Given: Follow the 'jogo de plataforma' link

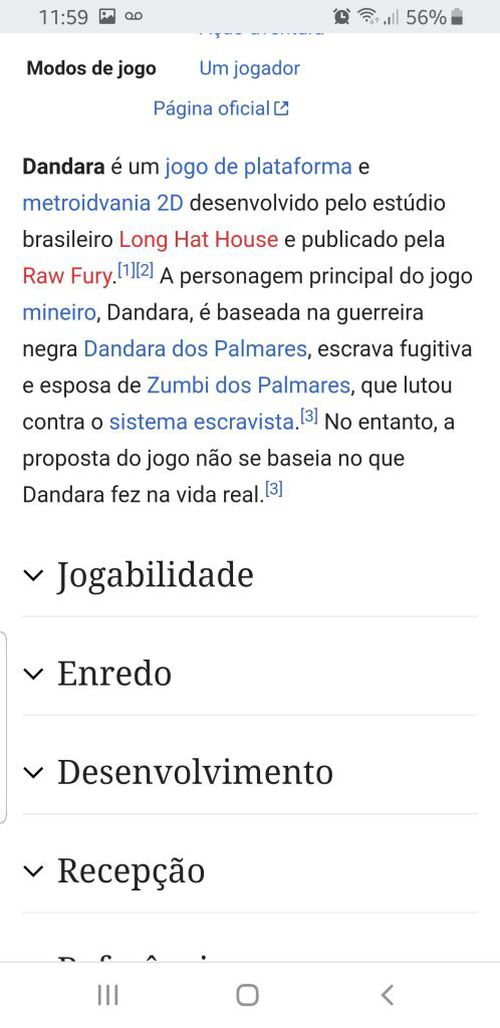Looking at the screenshot, I should click(258, 167).
